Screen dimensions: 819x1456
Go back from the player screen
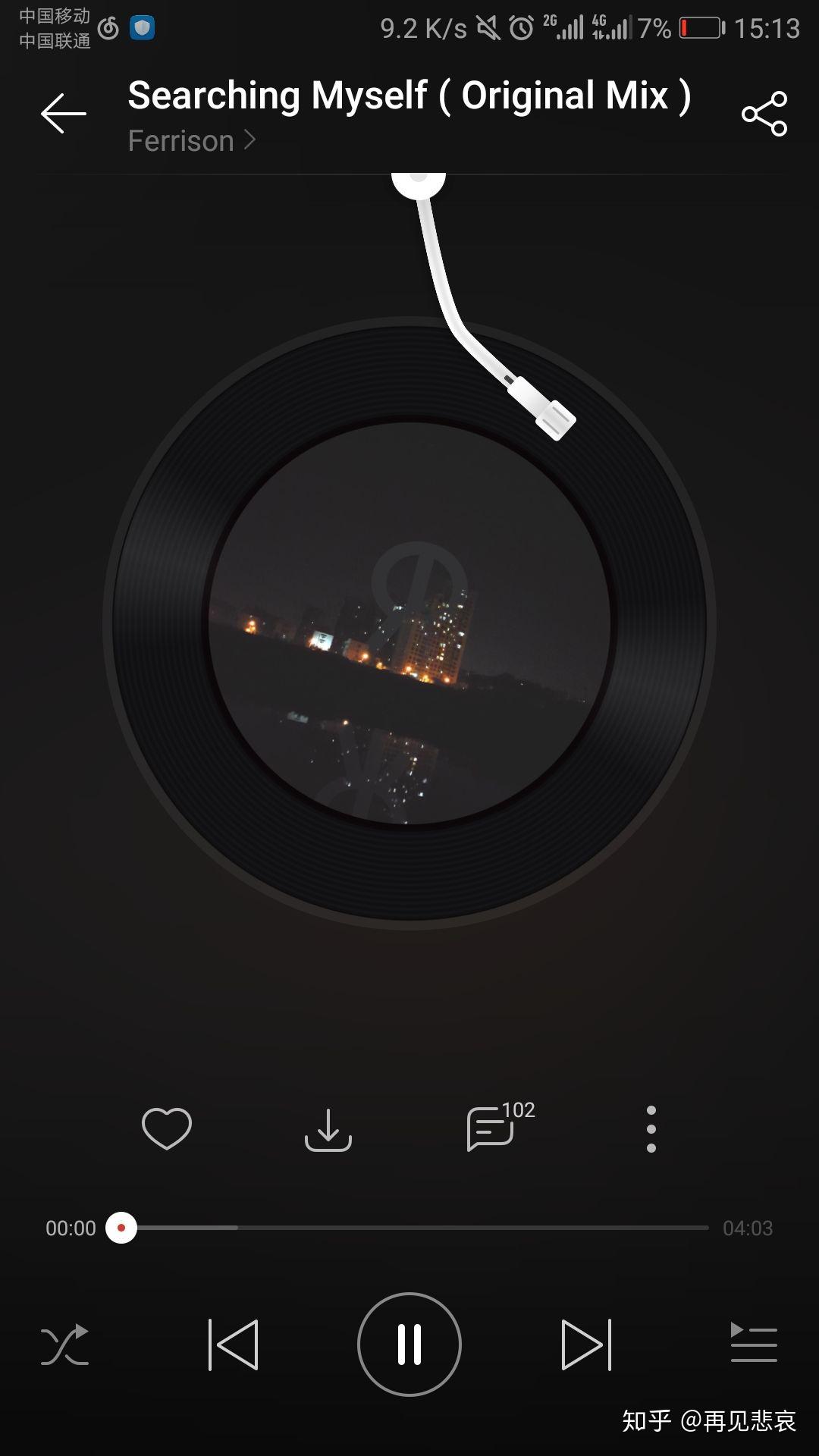click(63, 114)
